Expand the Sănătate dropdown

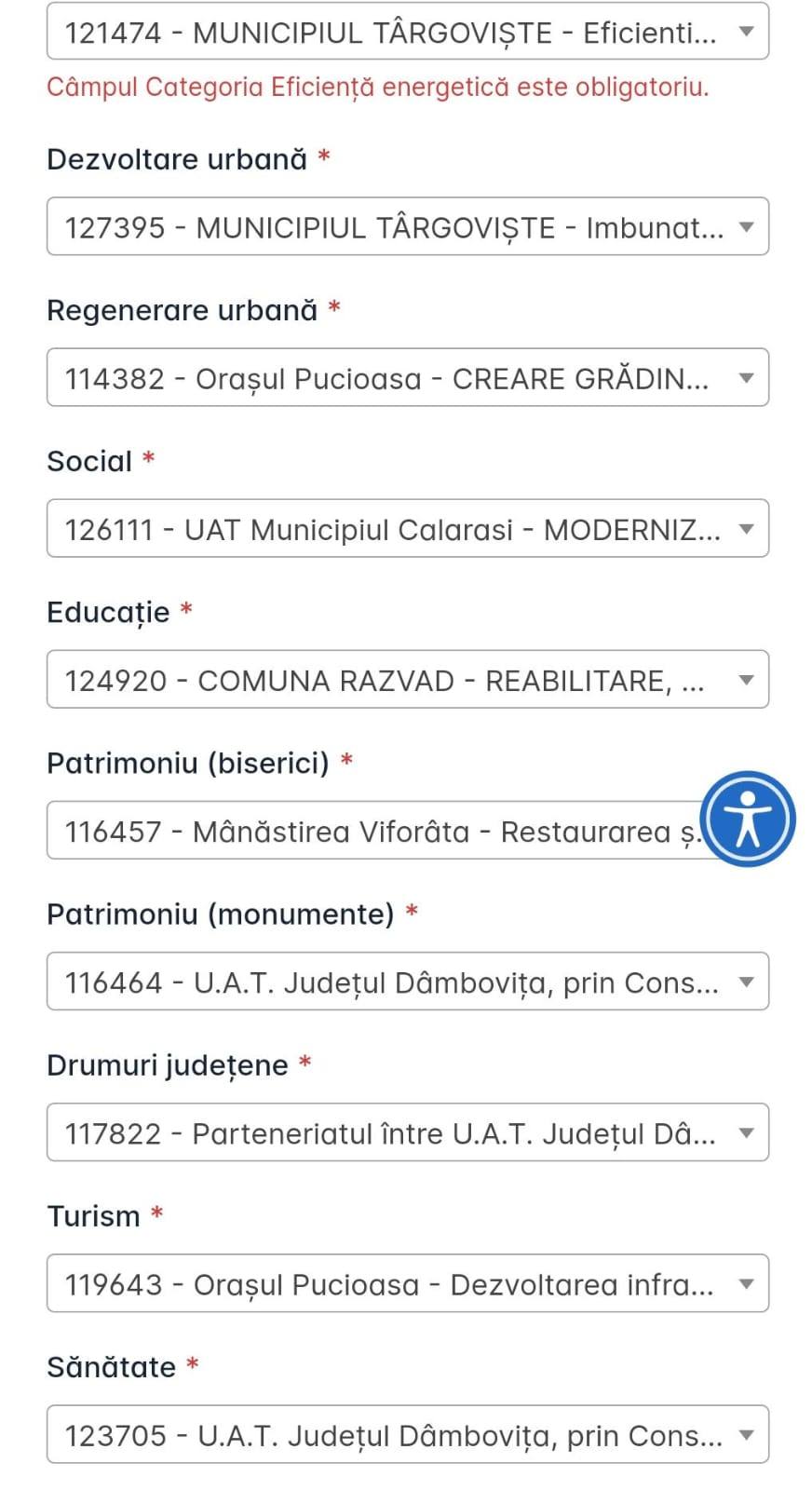pos(408,1433)
